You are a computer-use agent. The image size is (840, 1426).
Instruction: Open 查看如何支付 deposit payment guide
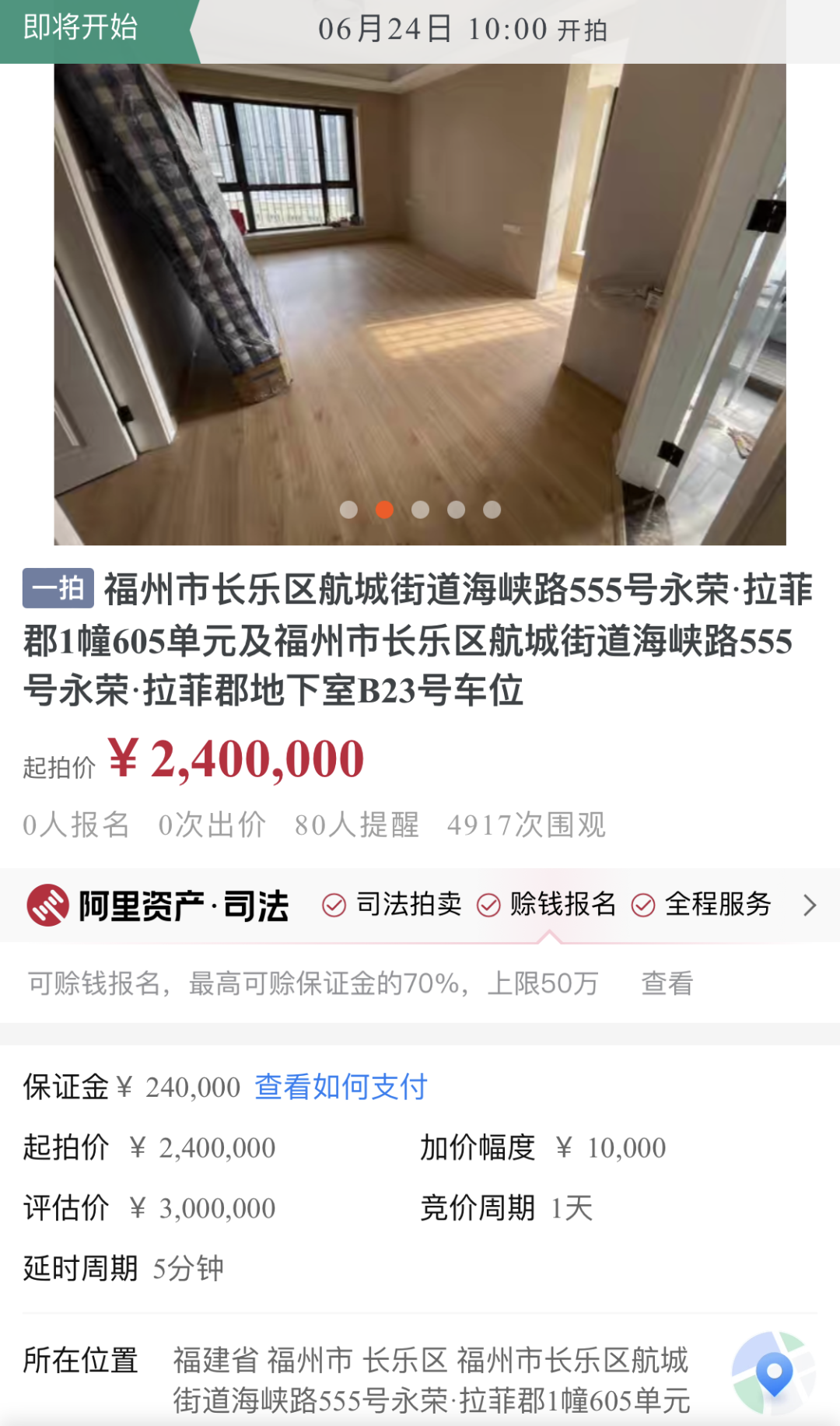point(341,1087)
